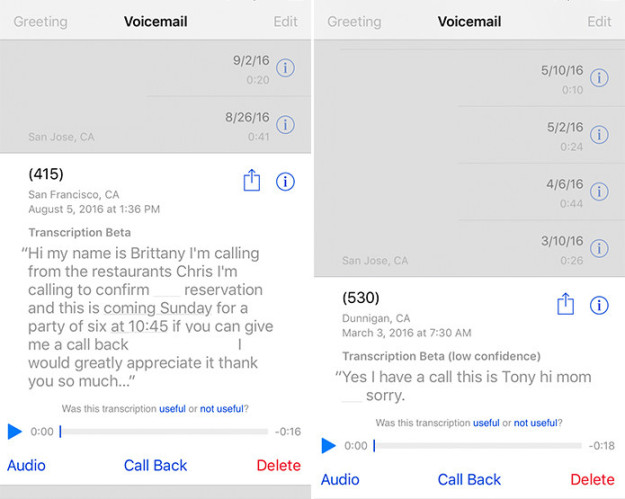Share the (415) San Francisco voicemail
The image size is (625, 499).
coord(251,181)
